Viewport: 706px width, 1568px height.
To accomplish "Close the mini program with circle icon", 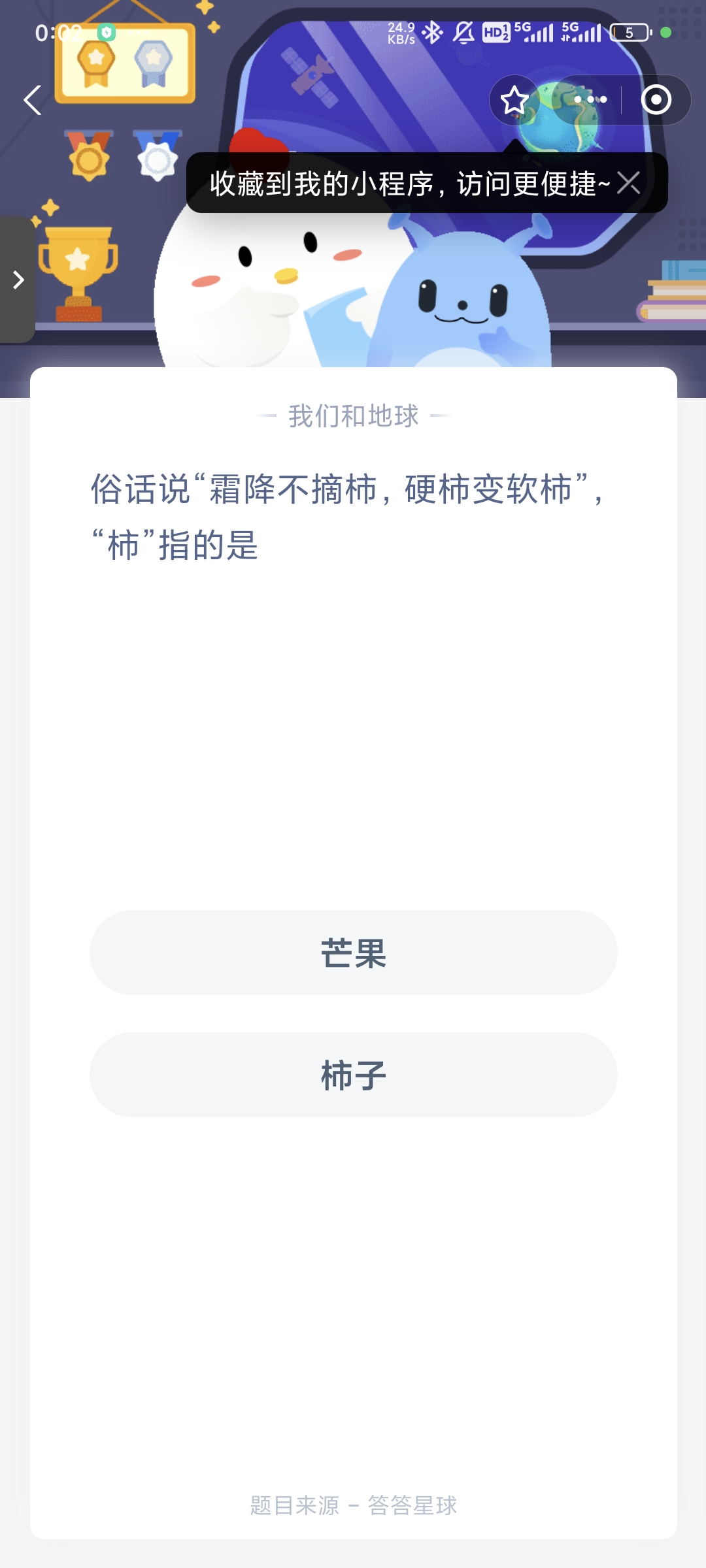I will click(x=656, y=100).
